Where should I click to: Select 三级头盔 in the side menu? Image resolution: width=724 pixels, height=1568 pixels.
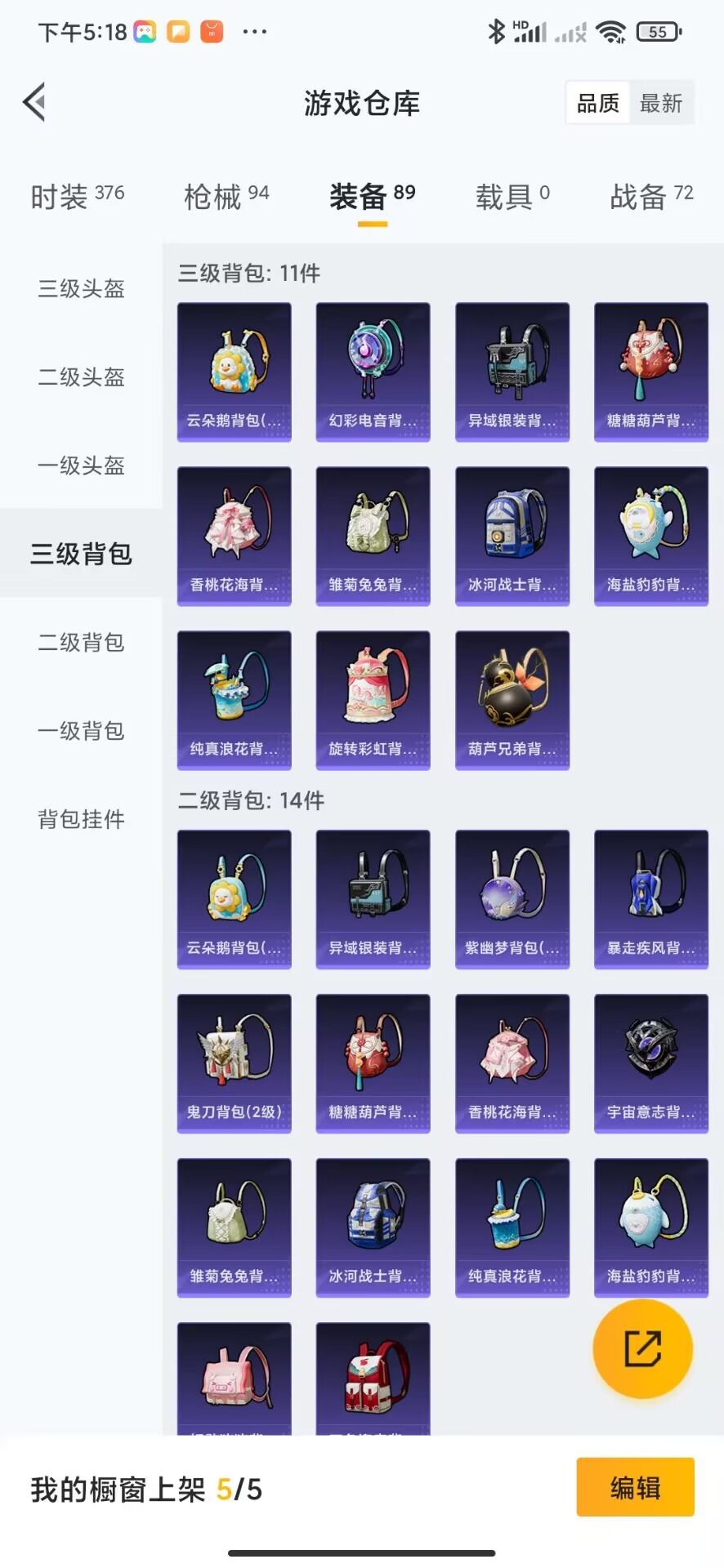pos(81,288)
